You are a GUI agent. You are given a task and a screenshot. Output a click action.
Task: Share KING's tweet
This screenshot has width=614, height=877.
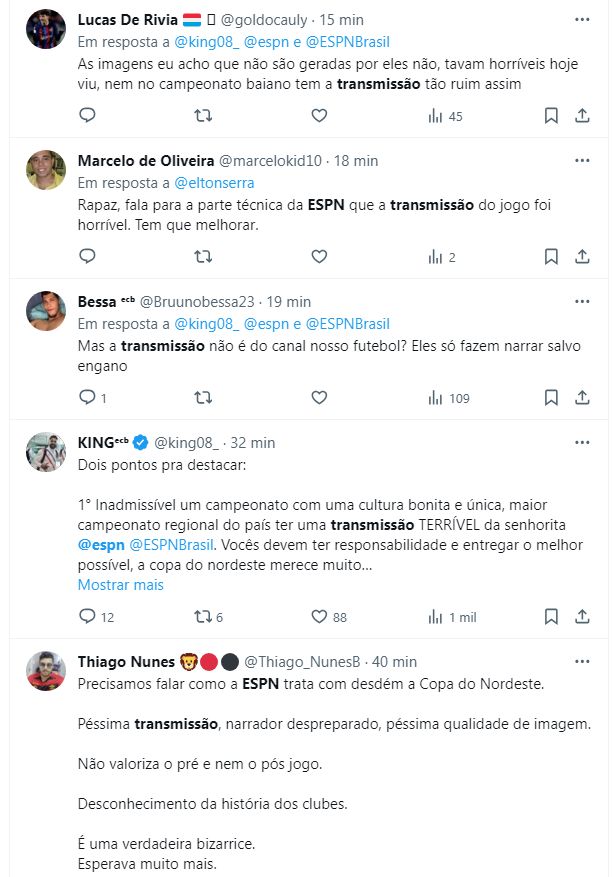click(x=582, y=617)
